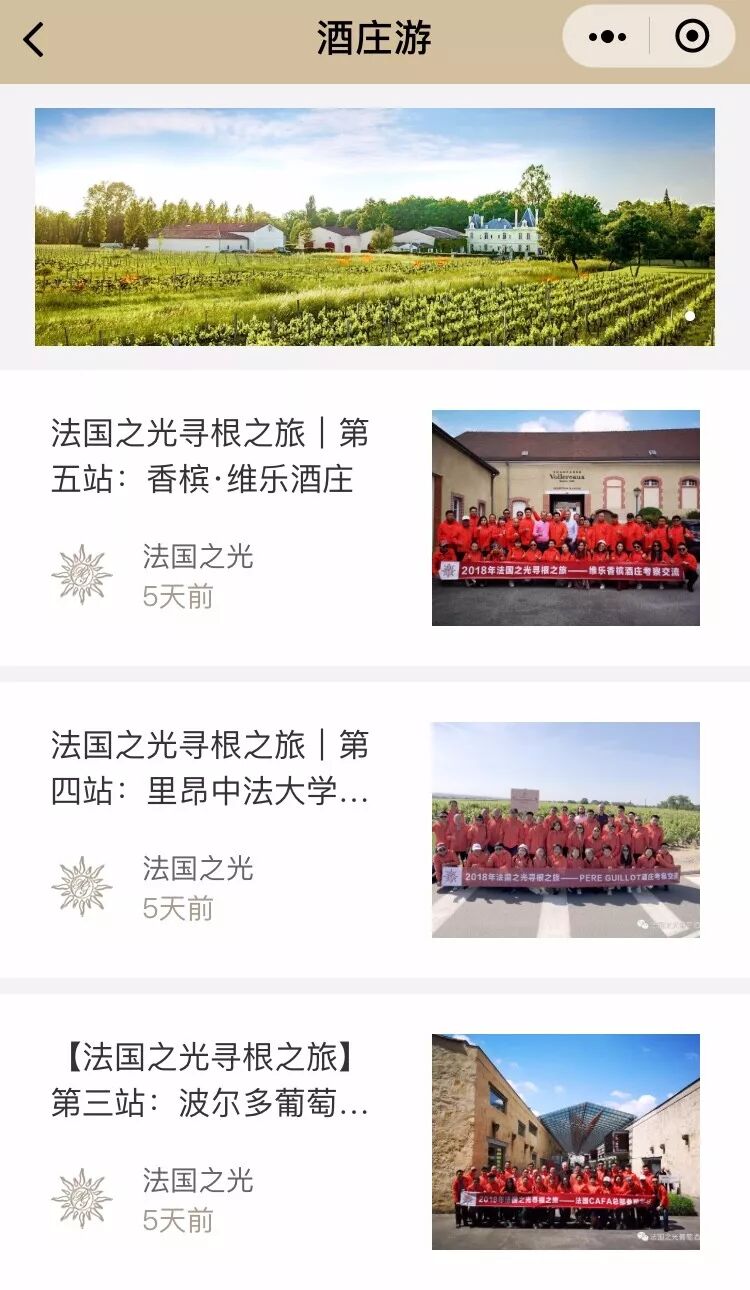The height and width of the screenshot is (1290, 750).
Task: Open the 第四站：里昂中法大学 article
Action: coord(210,768)
